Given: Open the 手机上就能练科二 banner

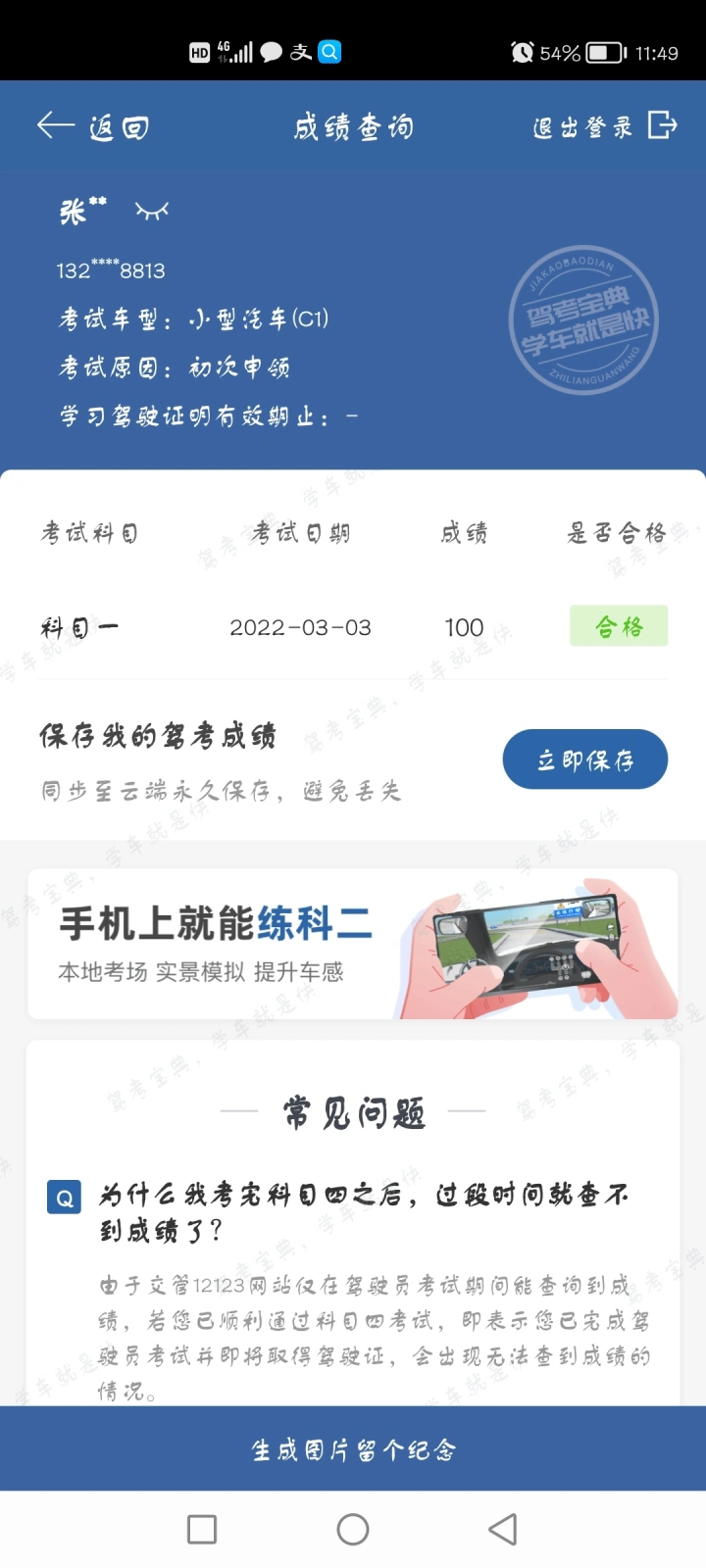Looking at the screenshot, I should click(x=353, y=945).
